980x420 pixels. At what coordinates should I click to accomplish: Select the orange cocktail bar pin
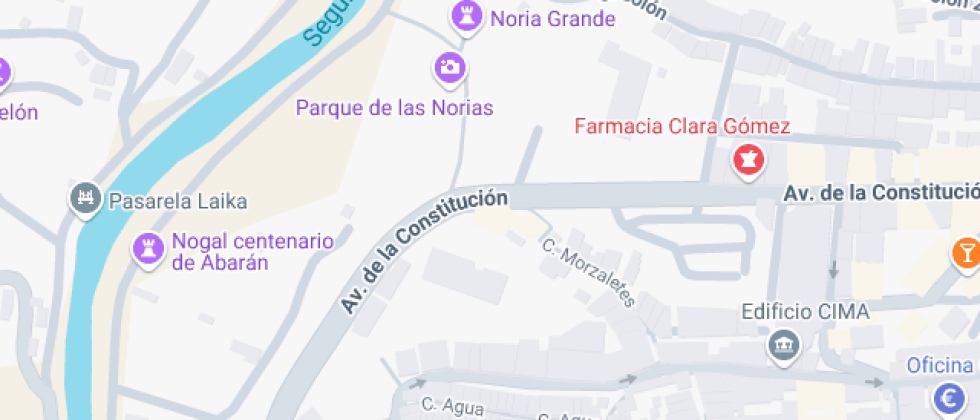pos(966,252)
